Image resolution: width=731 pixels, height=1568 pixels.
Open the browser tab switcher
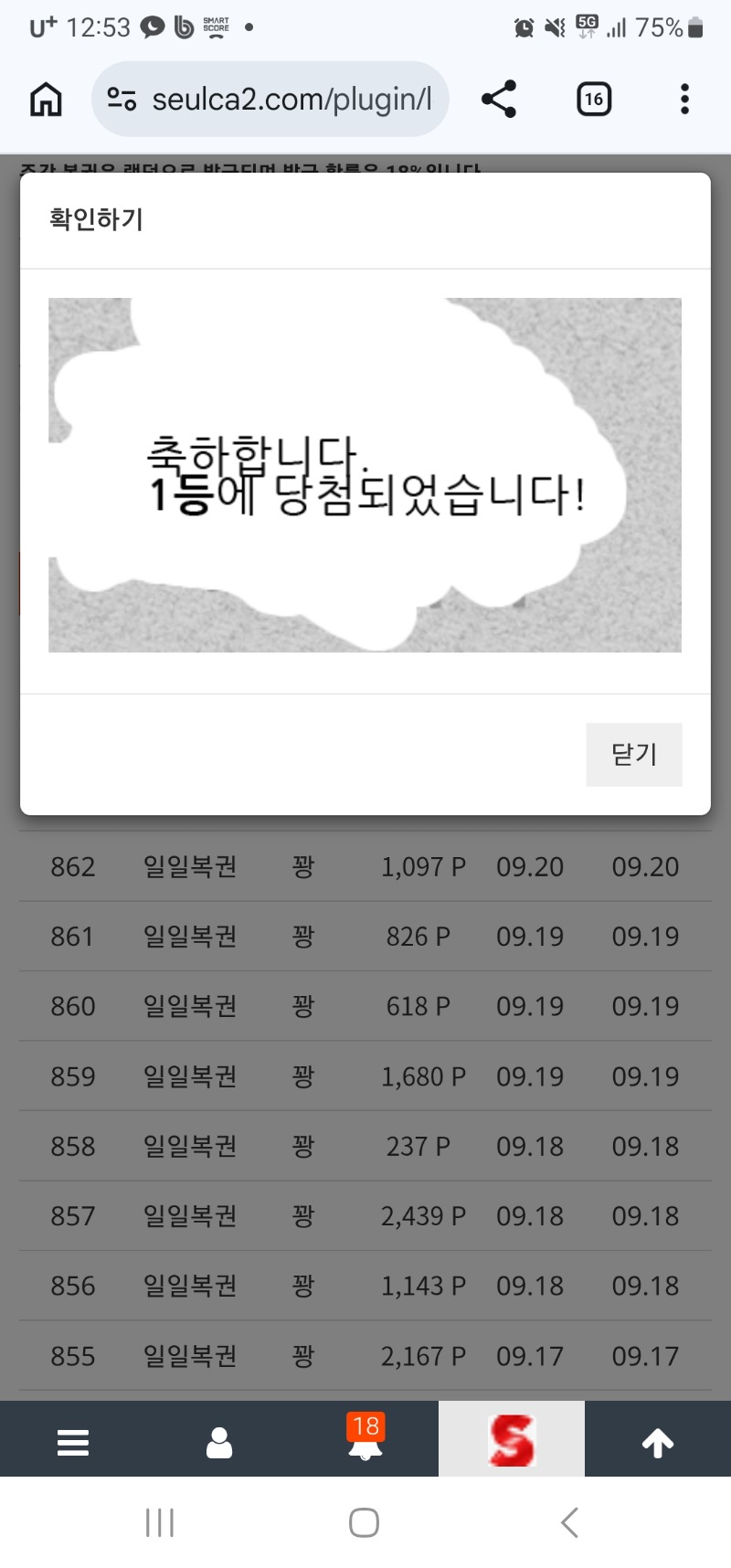pos(594,99)
